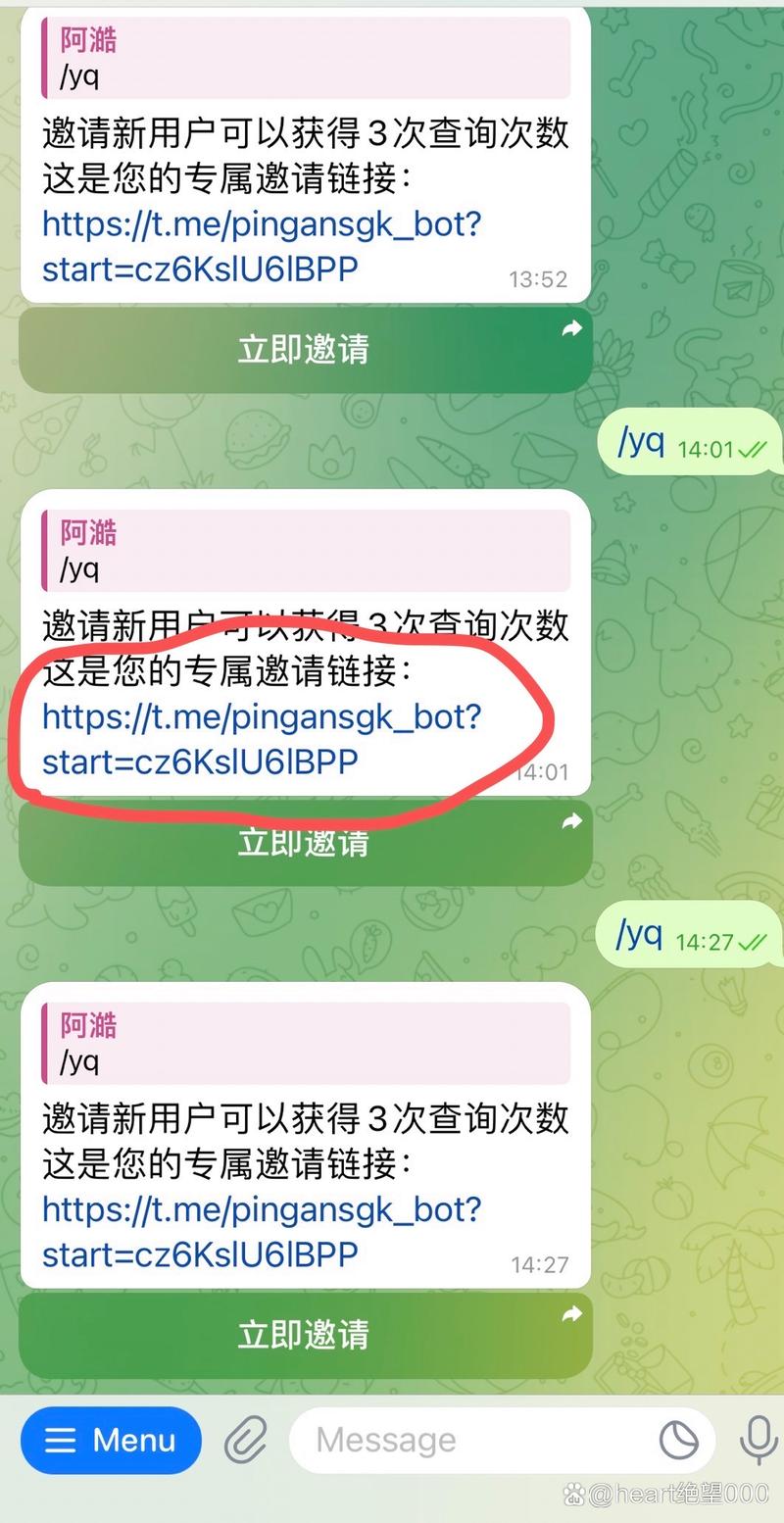
Task: Open the red-circled invite link sent 14:01
Action: pyautogui.click(x=262, y=738)
